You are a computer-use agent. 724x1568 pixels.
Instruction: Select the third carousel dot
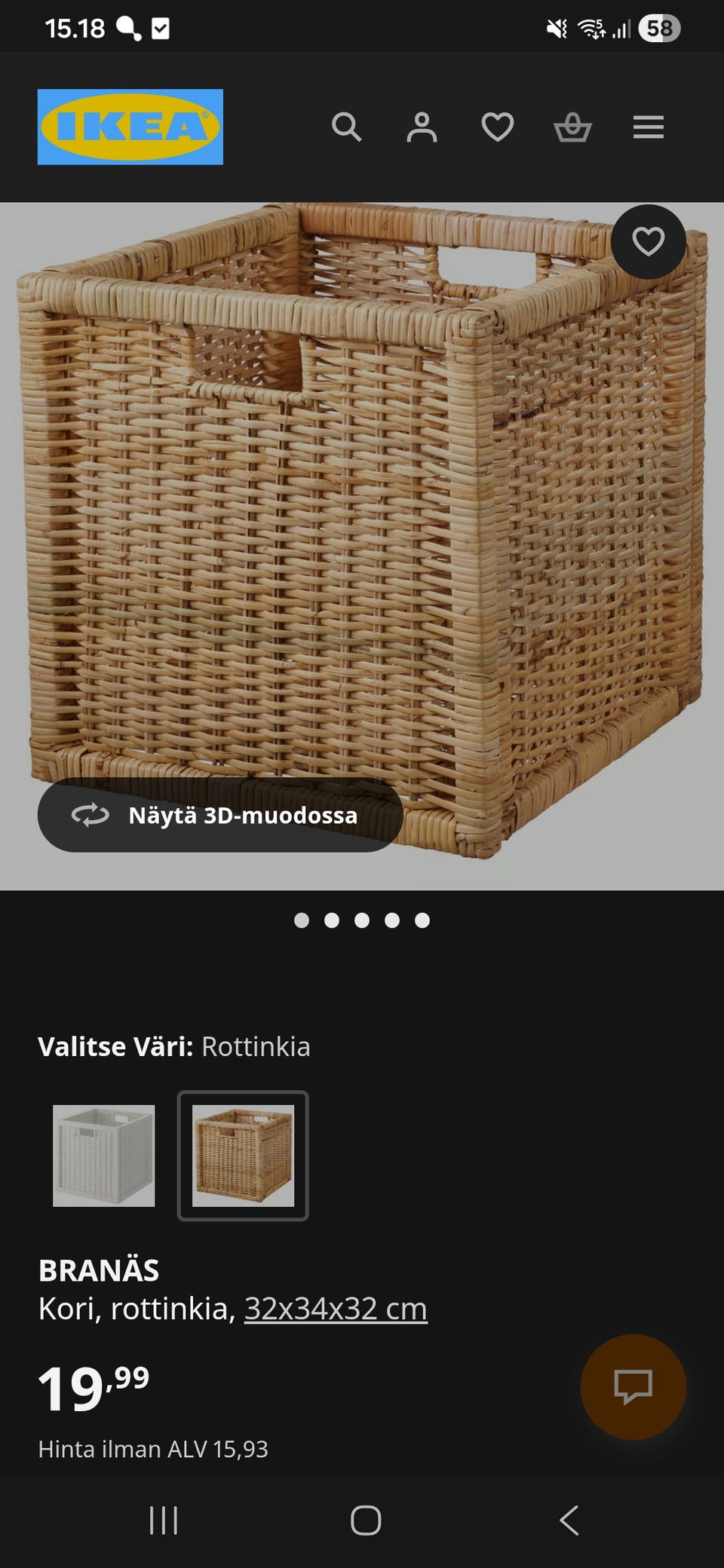pos(362,920)
